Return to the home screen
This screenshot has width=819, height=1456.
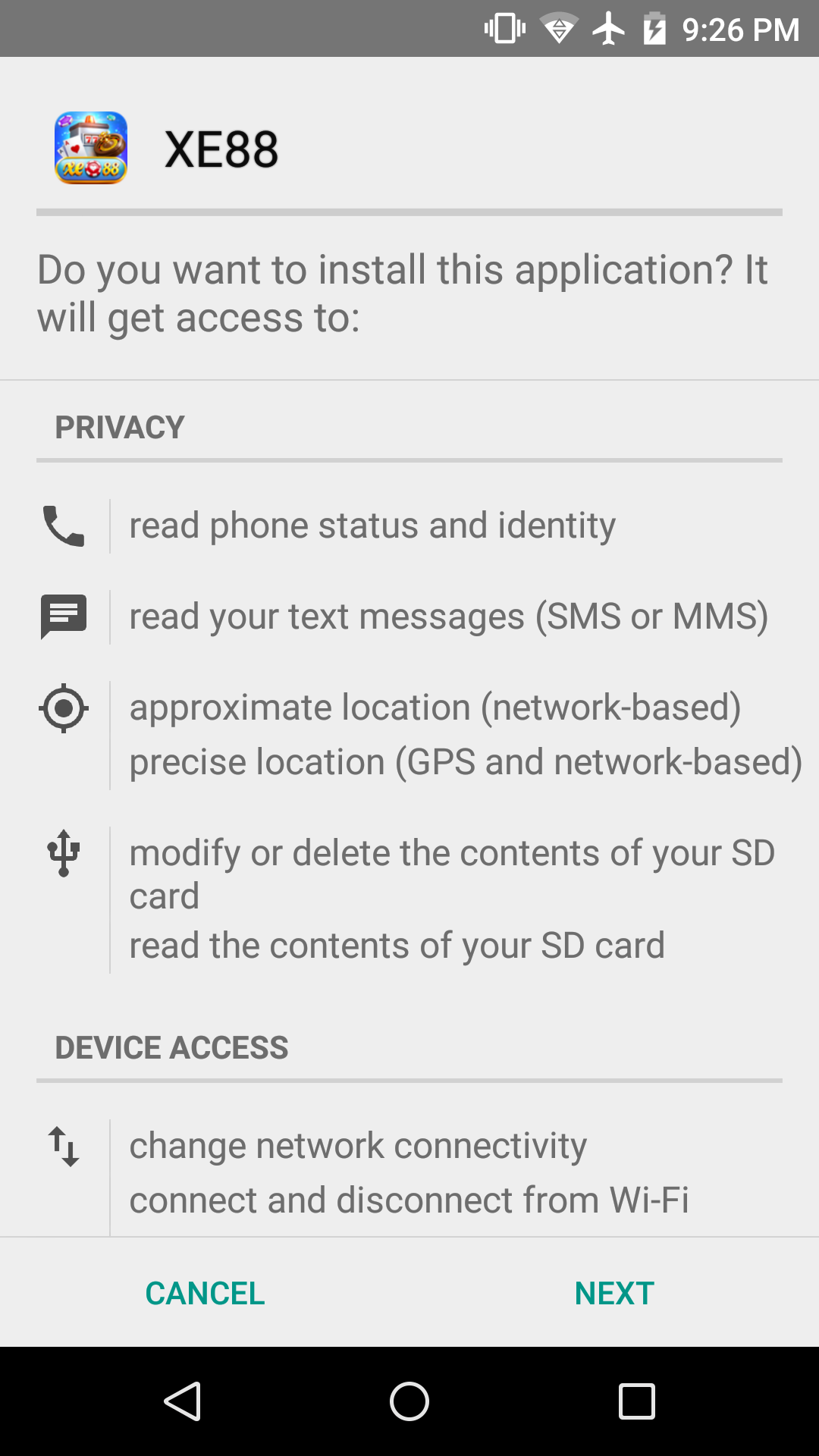pos(409,1401)
